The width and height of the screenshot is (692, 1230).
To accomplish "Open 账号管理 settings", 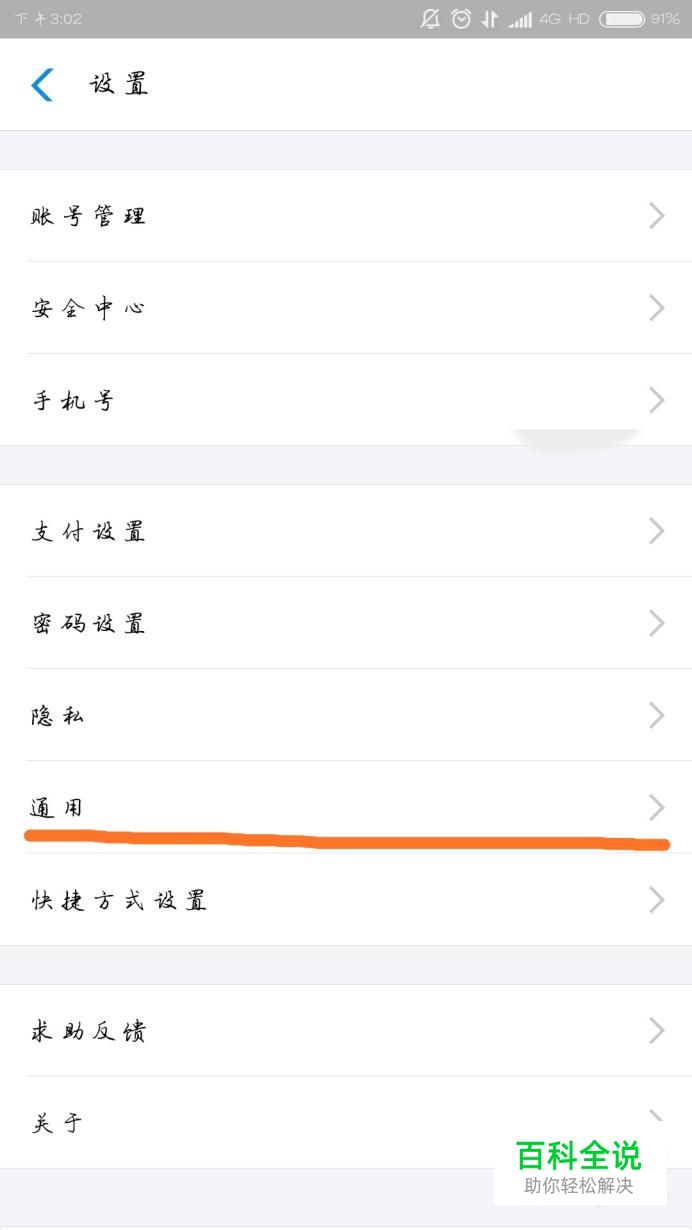I will pyautogui.click(x=346, y=216).
